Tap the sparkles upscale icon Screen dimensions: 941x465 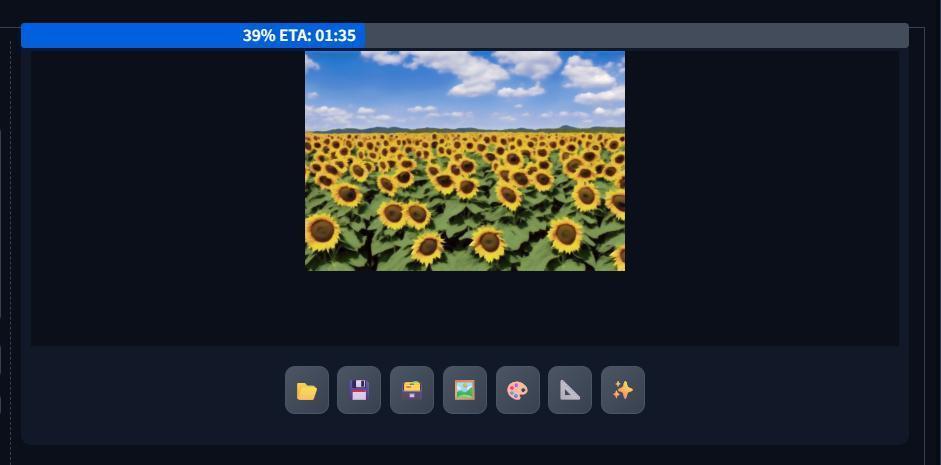coord(623,390)
